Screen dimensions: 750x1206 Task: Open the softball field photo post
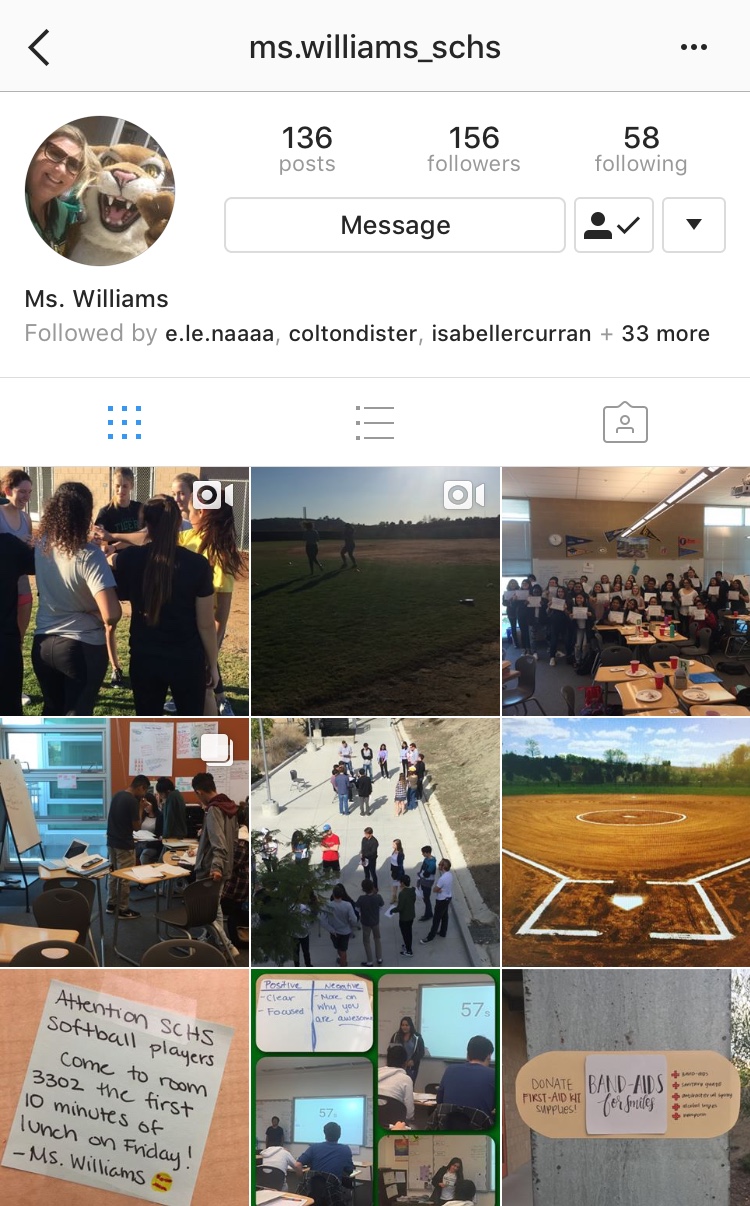pos(626,842)
